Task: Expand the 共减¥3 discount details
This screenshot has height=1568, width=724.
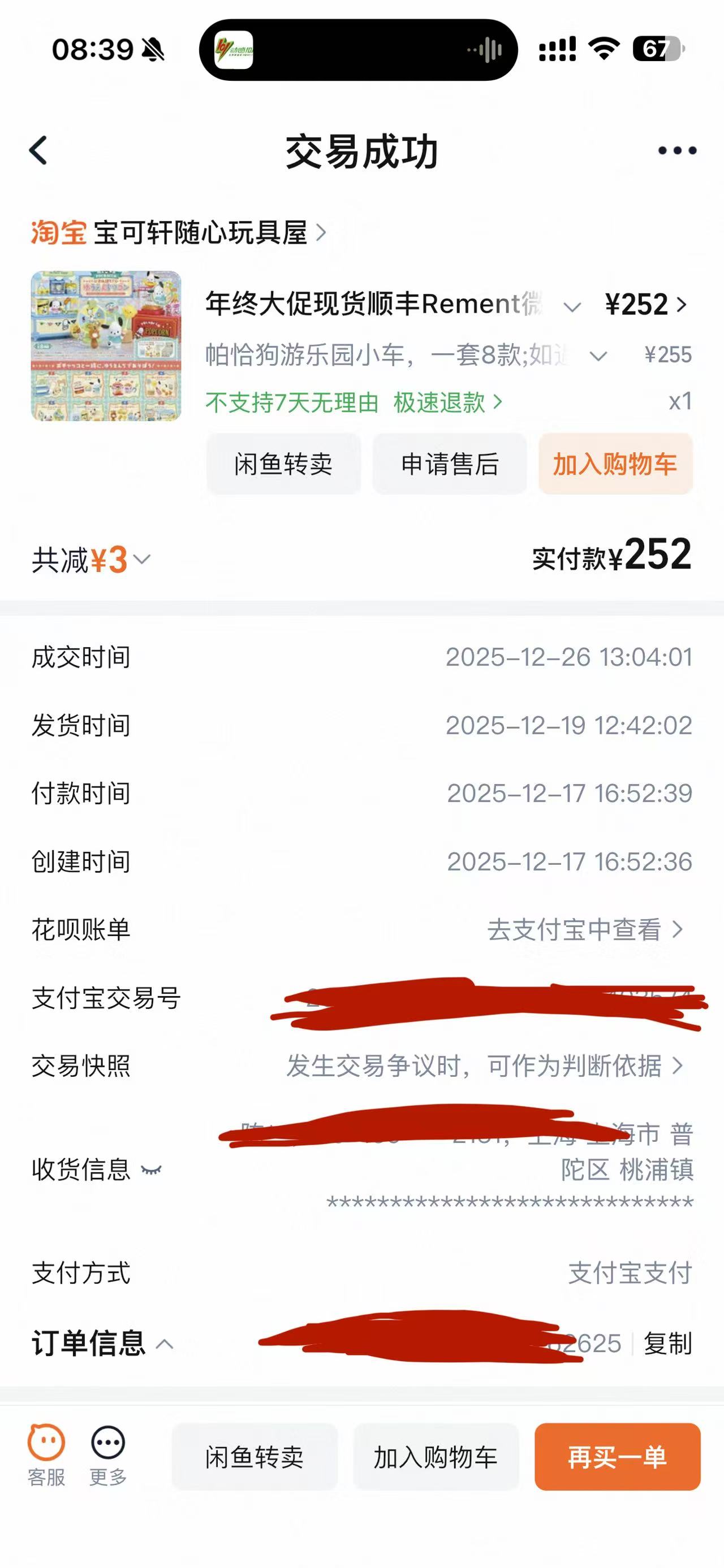Action: tap(91, 560)
